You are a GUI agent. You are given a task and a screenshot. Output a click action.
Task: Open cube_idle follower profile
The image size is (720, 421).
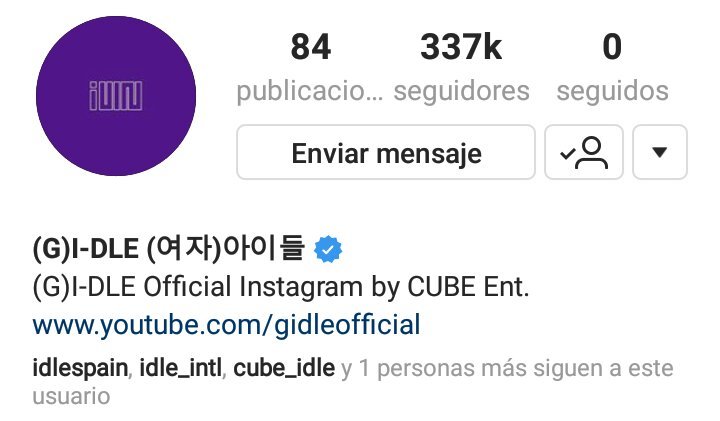(x=284, y=369)
